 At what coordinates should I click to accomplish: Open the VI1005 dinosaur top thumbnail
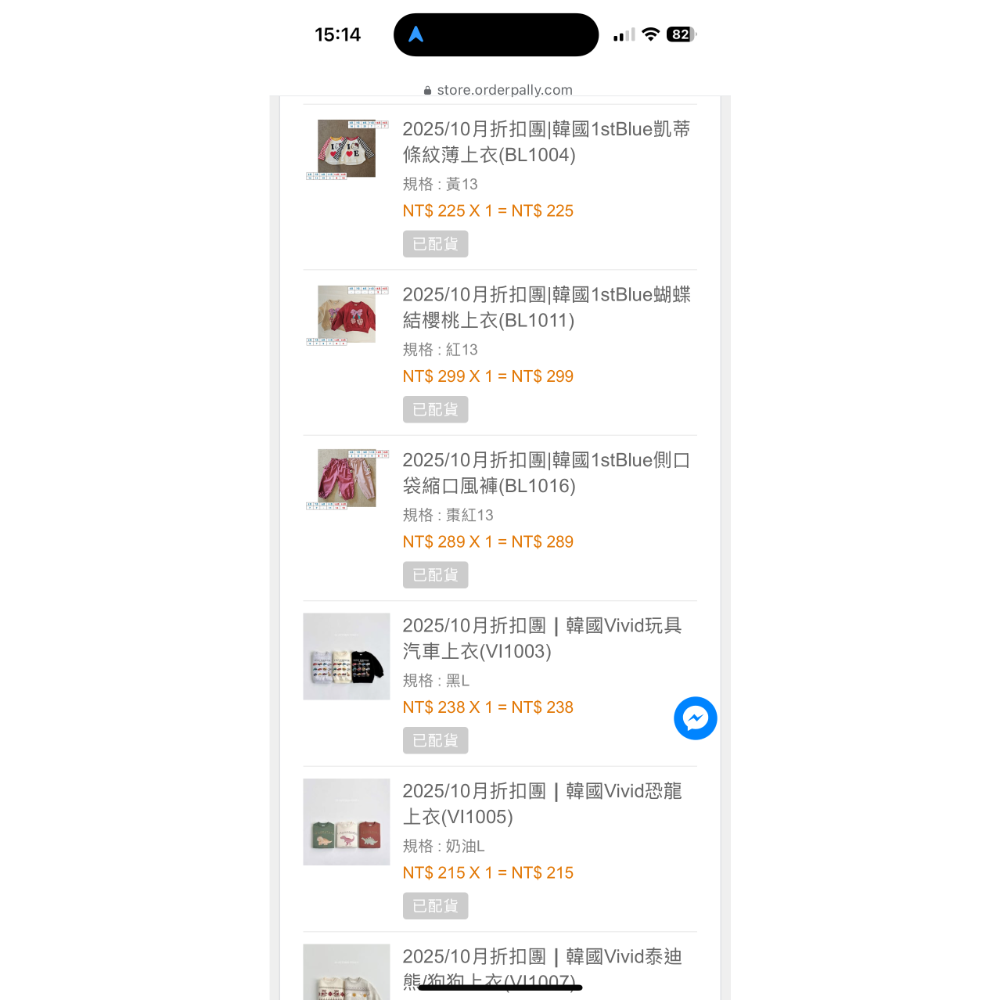(x=346, y=822)
